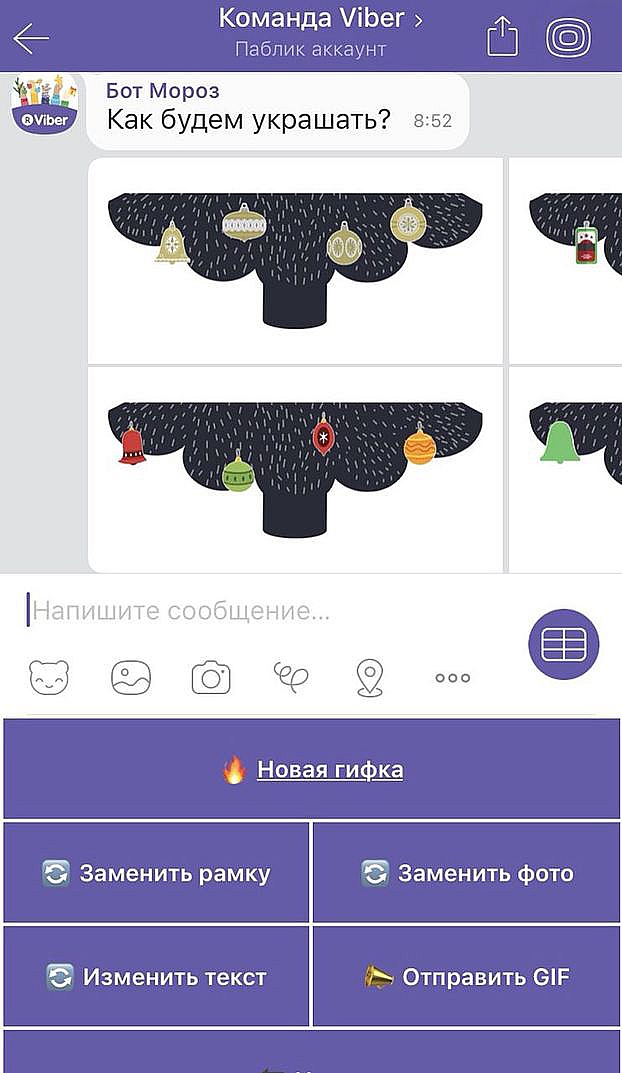Choose the red and green ornaments decoration

coord(295,470)
